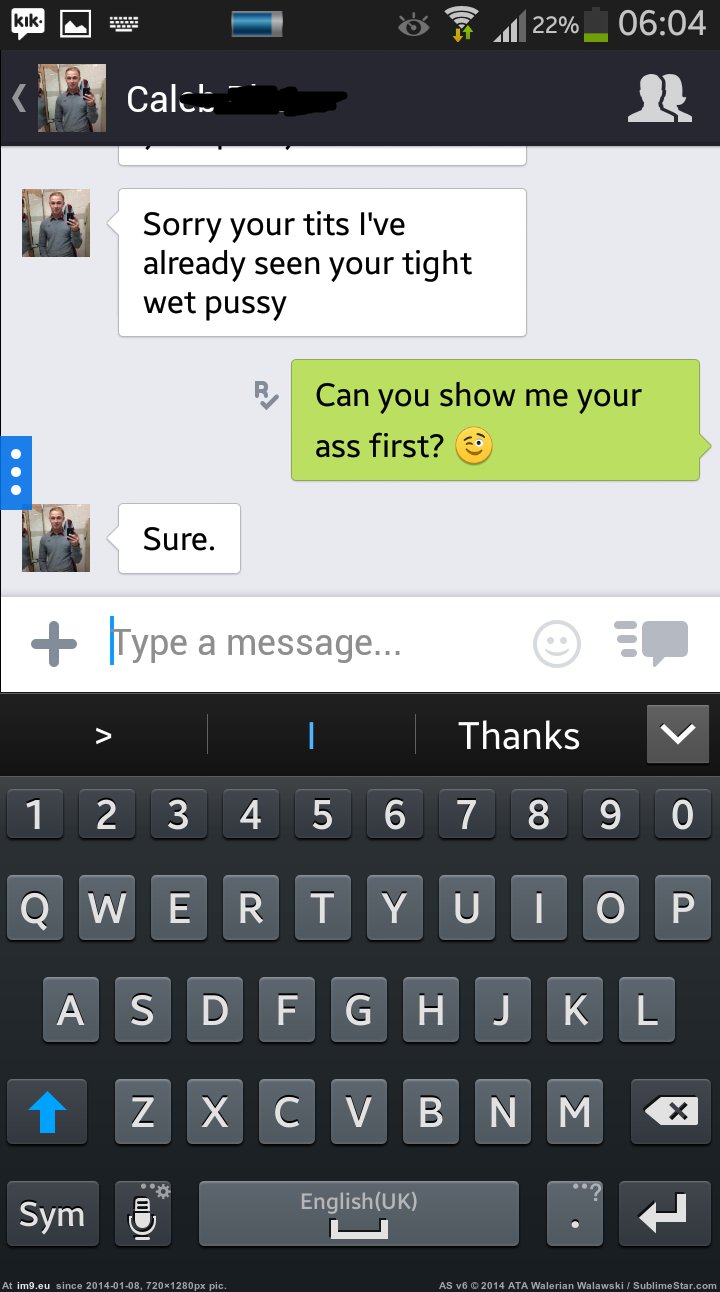Viewport: 720px width, 1292px height.
Task: Open the emoji smiley picker
Action: (557, 644)
